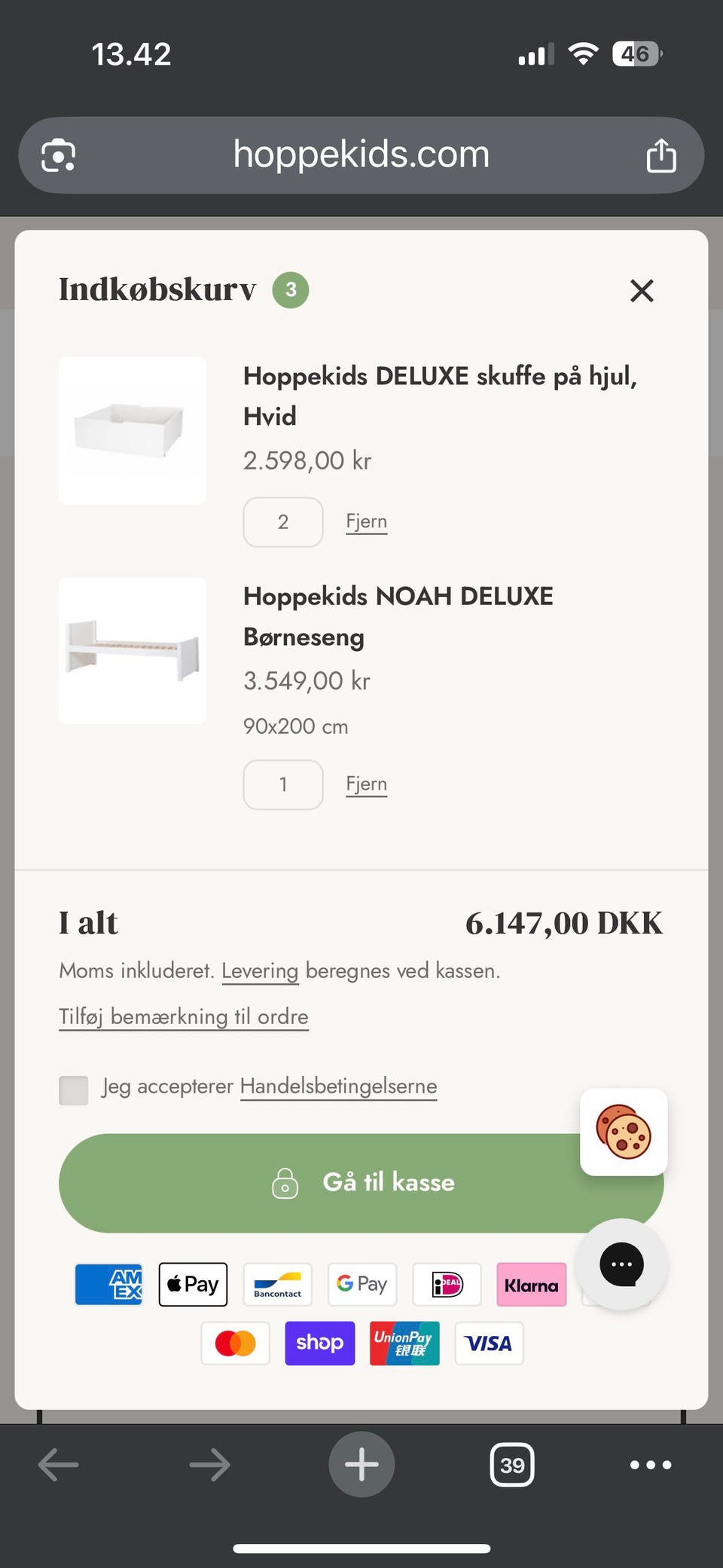
Task: Check the Jeg accepterer Handelsbetingelserne checkbox
Action: [73, 1090]
